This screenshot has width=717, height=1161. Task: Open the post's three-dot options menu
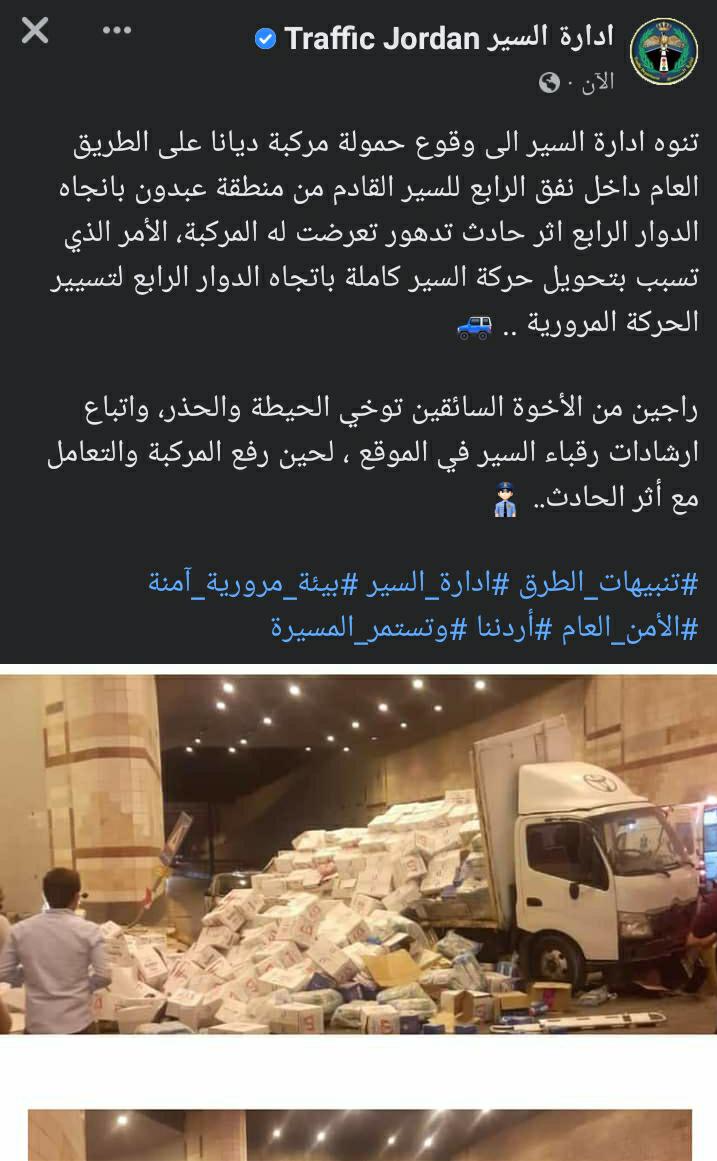pos(117,31)
